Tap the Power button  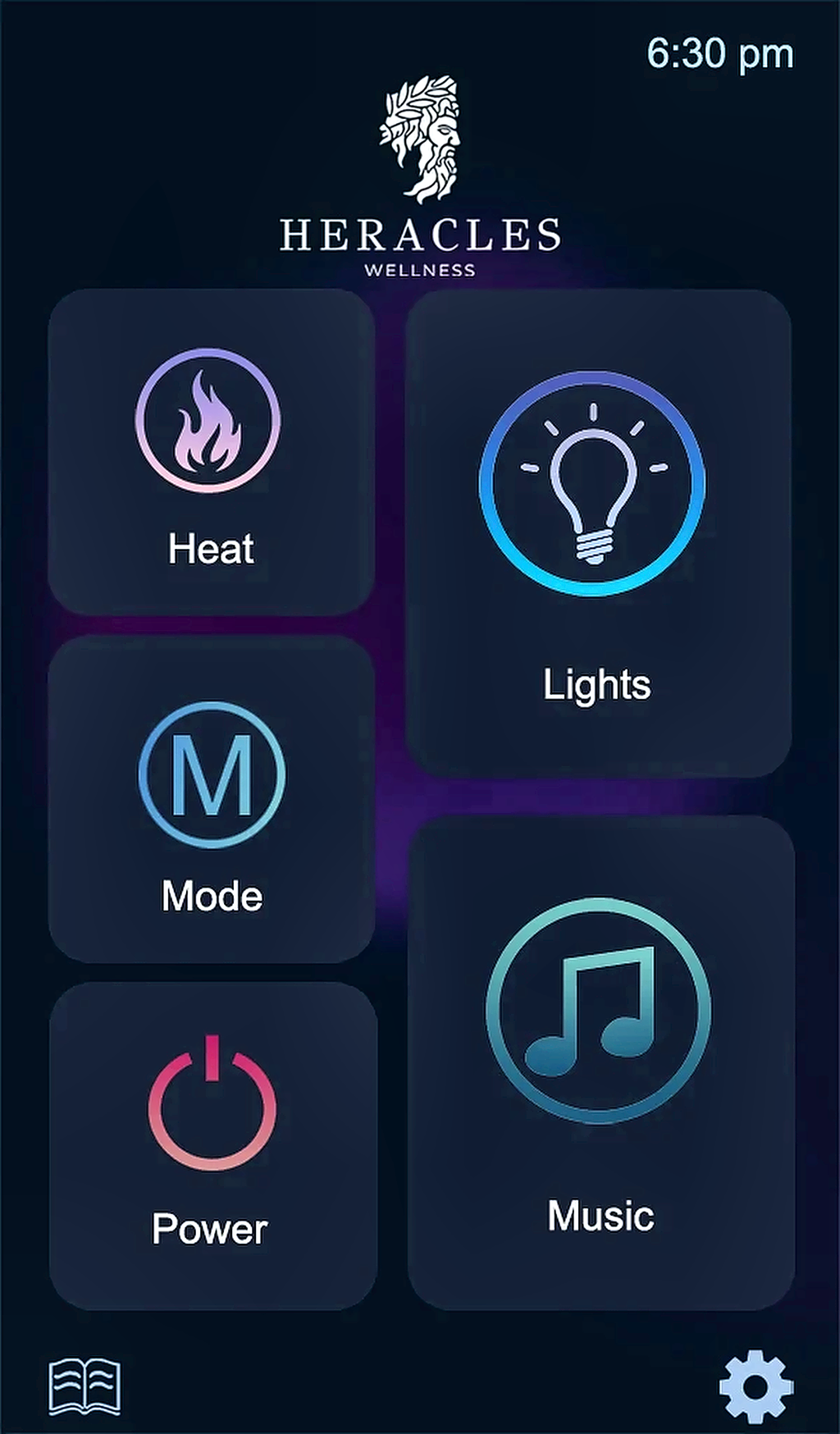(x=213, y=1146)
